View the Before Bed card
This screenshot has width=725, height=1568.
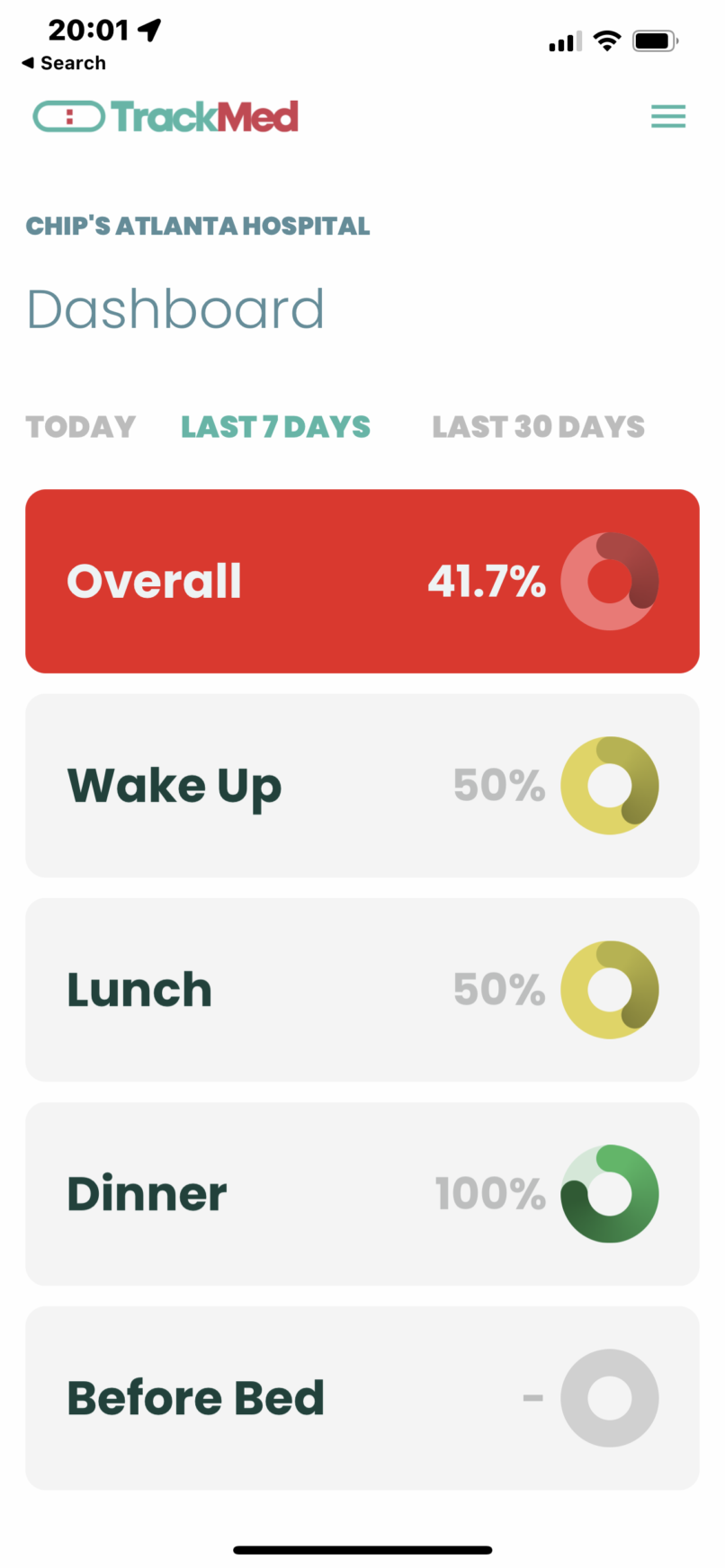point(362,1397)
